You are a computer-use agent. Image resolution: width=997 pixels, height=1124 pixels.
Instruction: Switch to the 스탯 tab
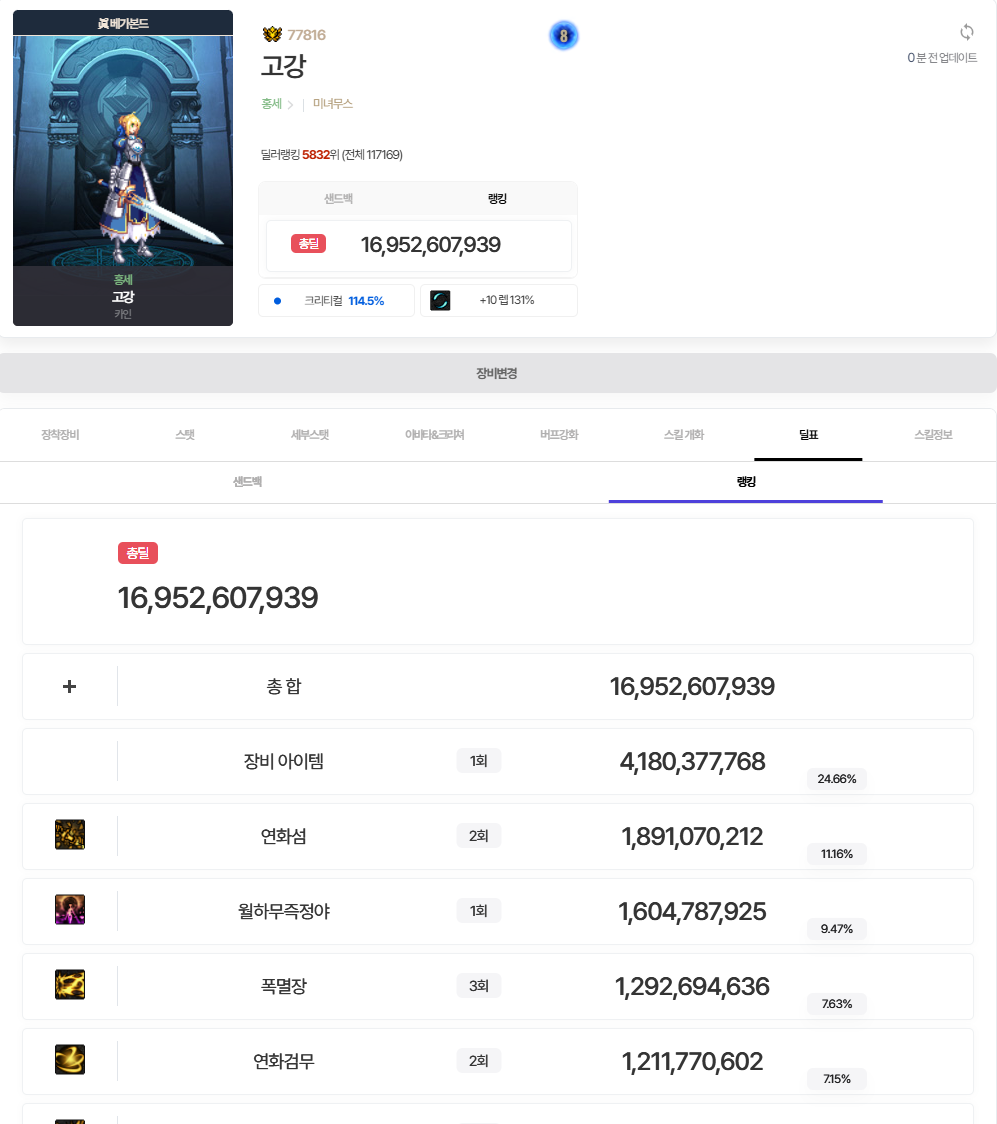point(185,435)
